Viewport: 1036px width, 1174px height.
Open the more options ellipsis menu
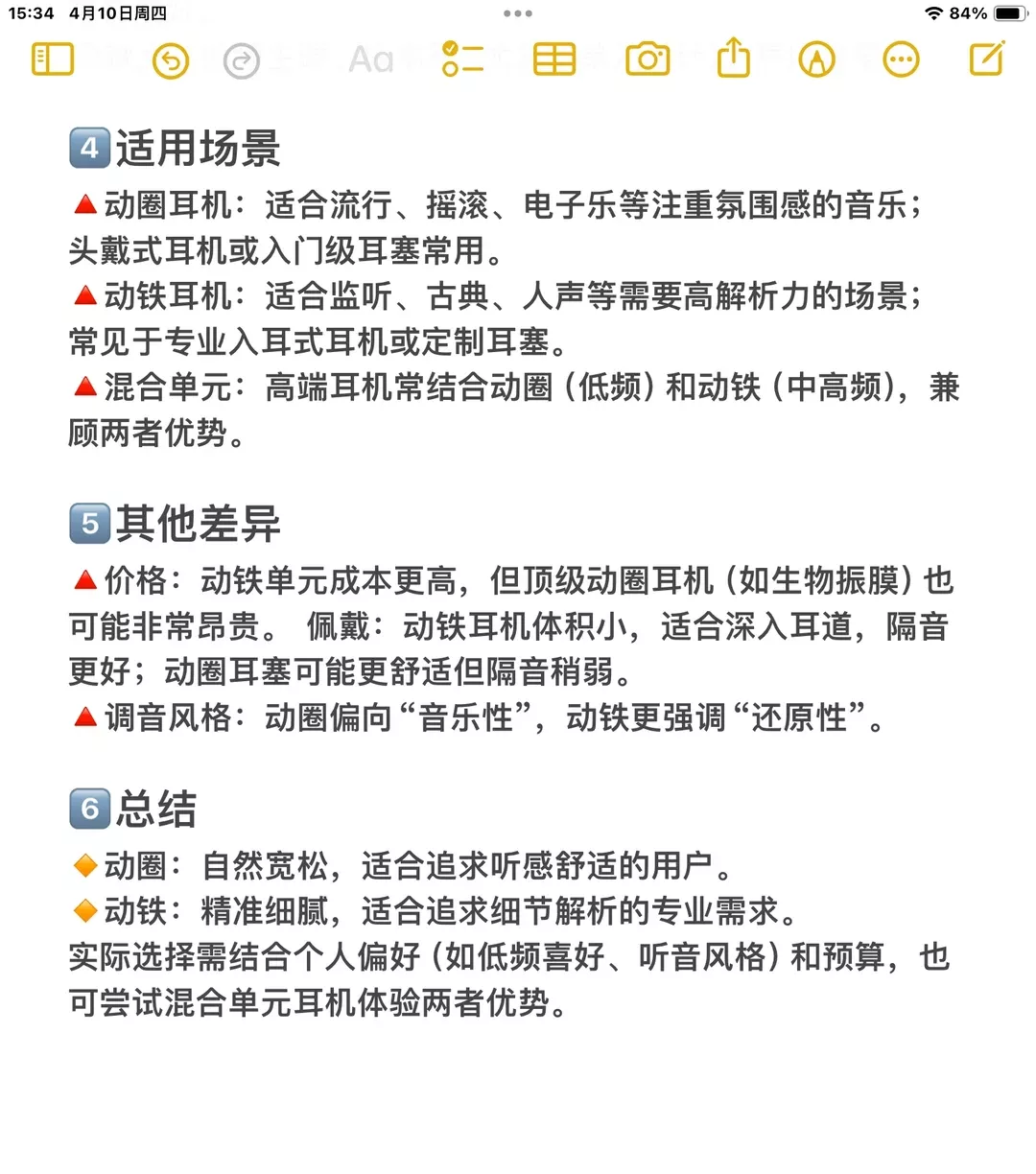pyautogui.click(x=902, y=59)
